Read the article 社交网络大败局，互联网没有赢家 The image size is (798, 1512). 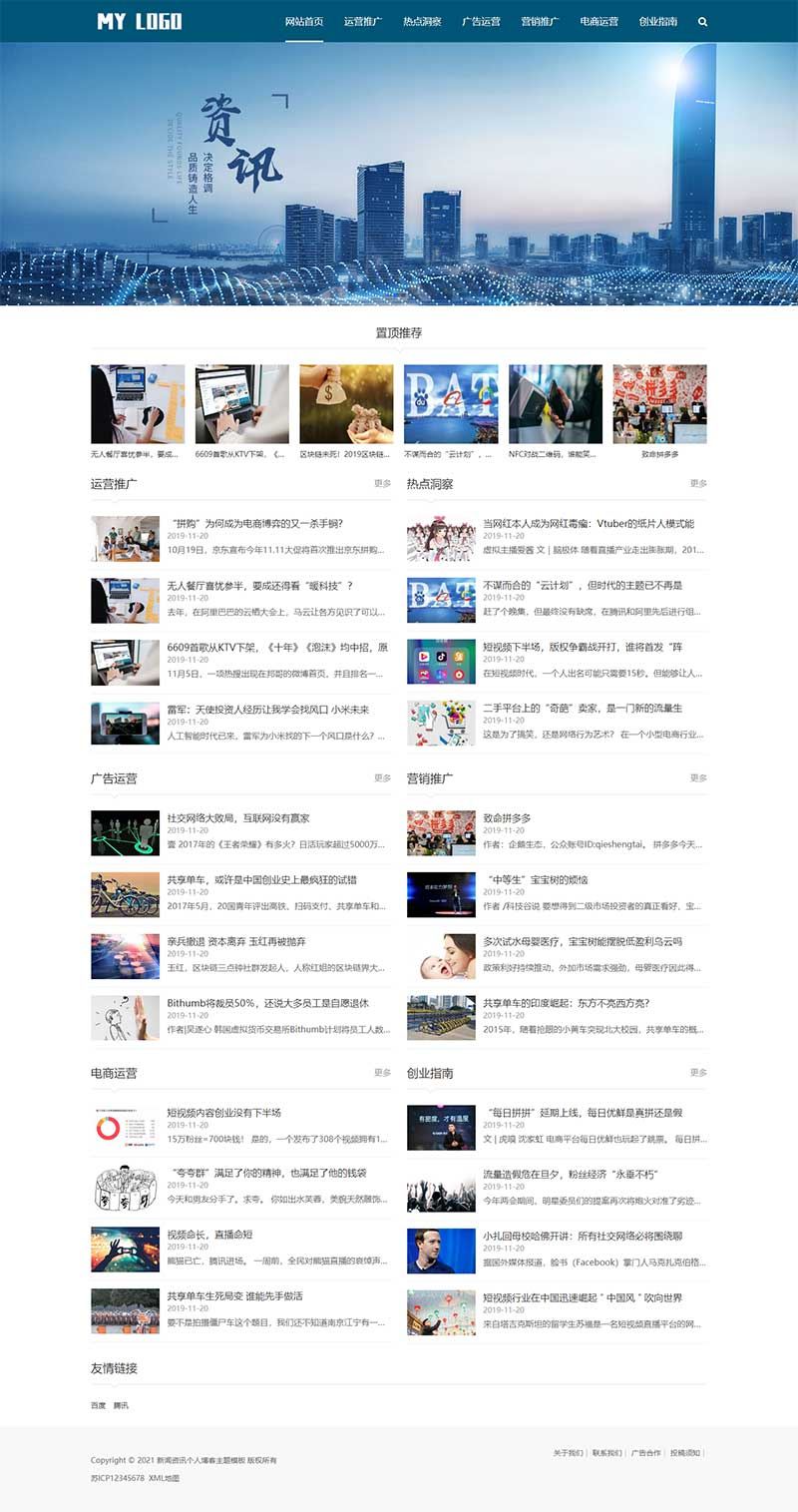click(x=237, y=817)
